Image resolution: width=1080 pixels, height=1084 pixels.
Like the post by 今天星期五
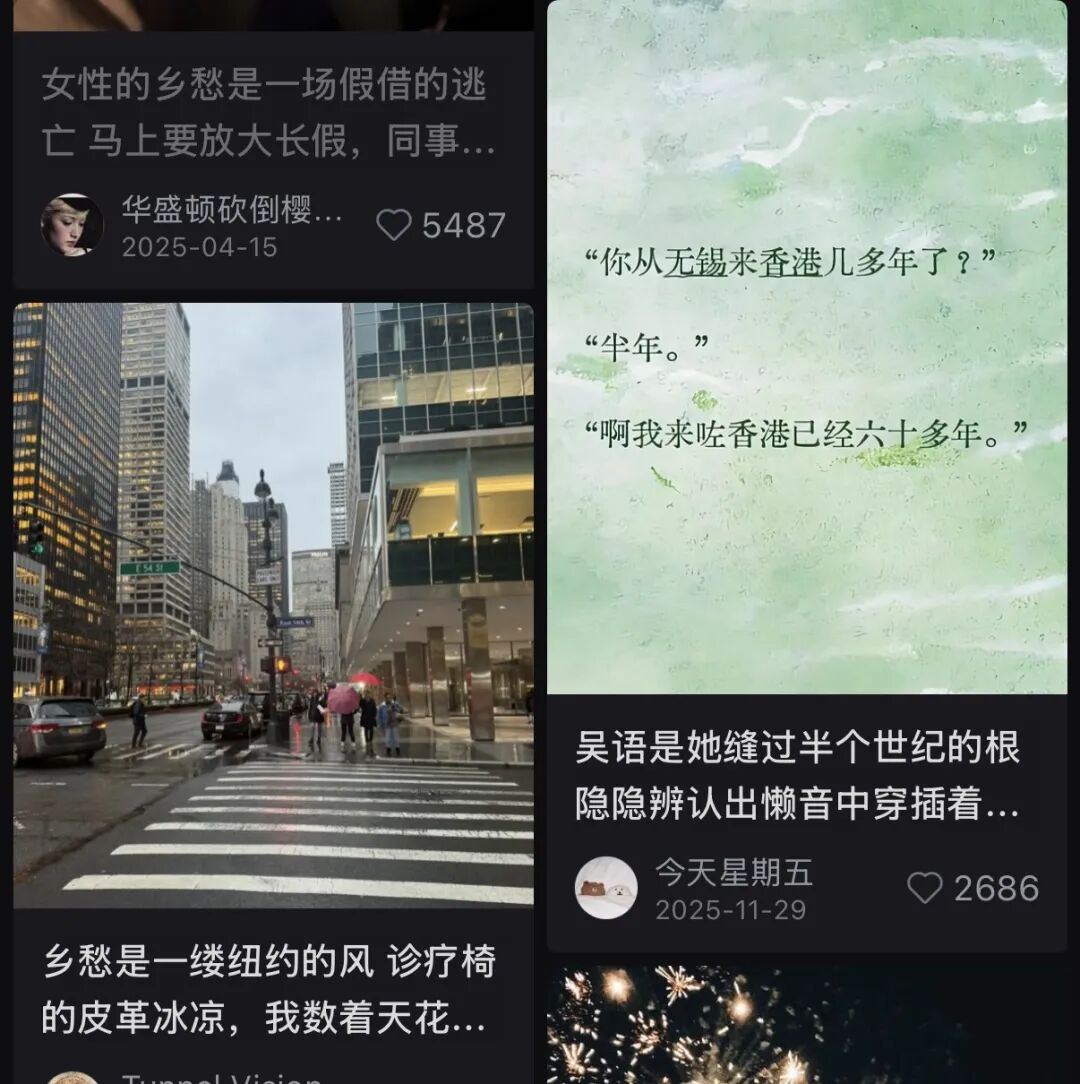[925, 888]
